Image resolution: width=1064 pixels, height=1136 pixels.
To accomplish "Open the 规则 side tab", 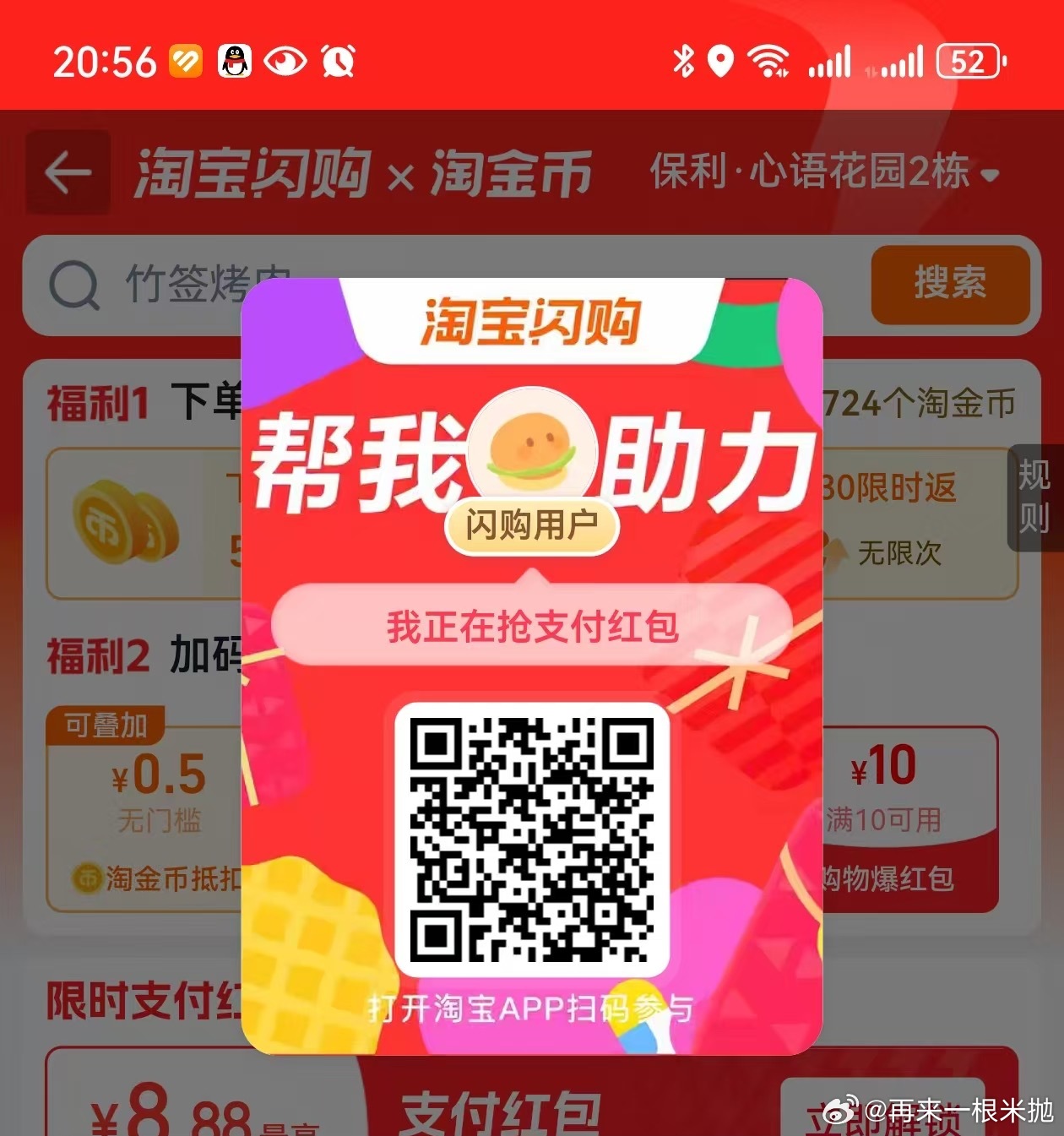I will pos(1035,497).
